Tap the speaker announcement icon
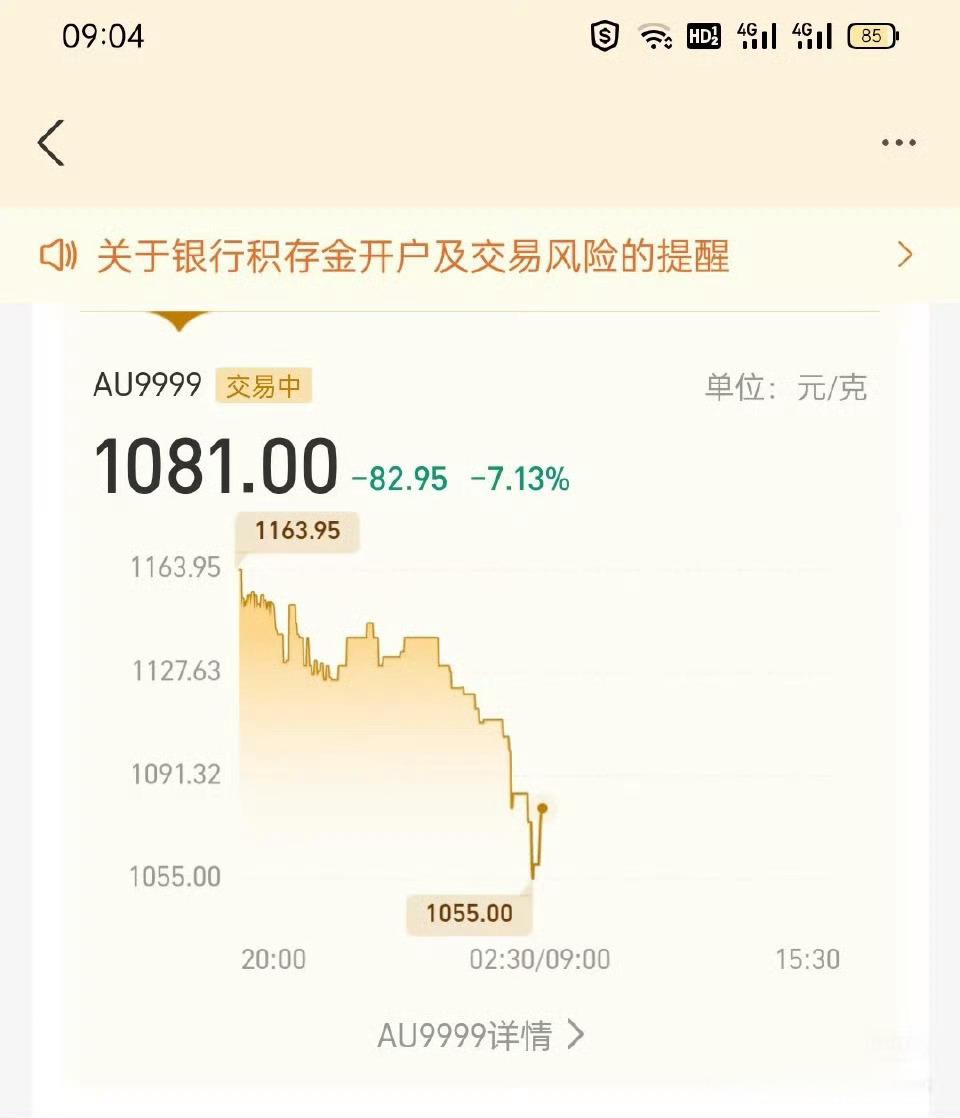 point(60,256)
